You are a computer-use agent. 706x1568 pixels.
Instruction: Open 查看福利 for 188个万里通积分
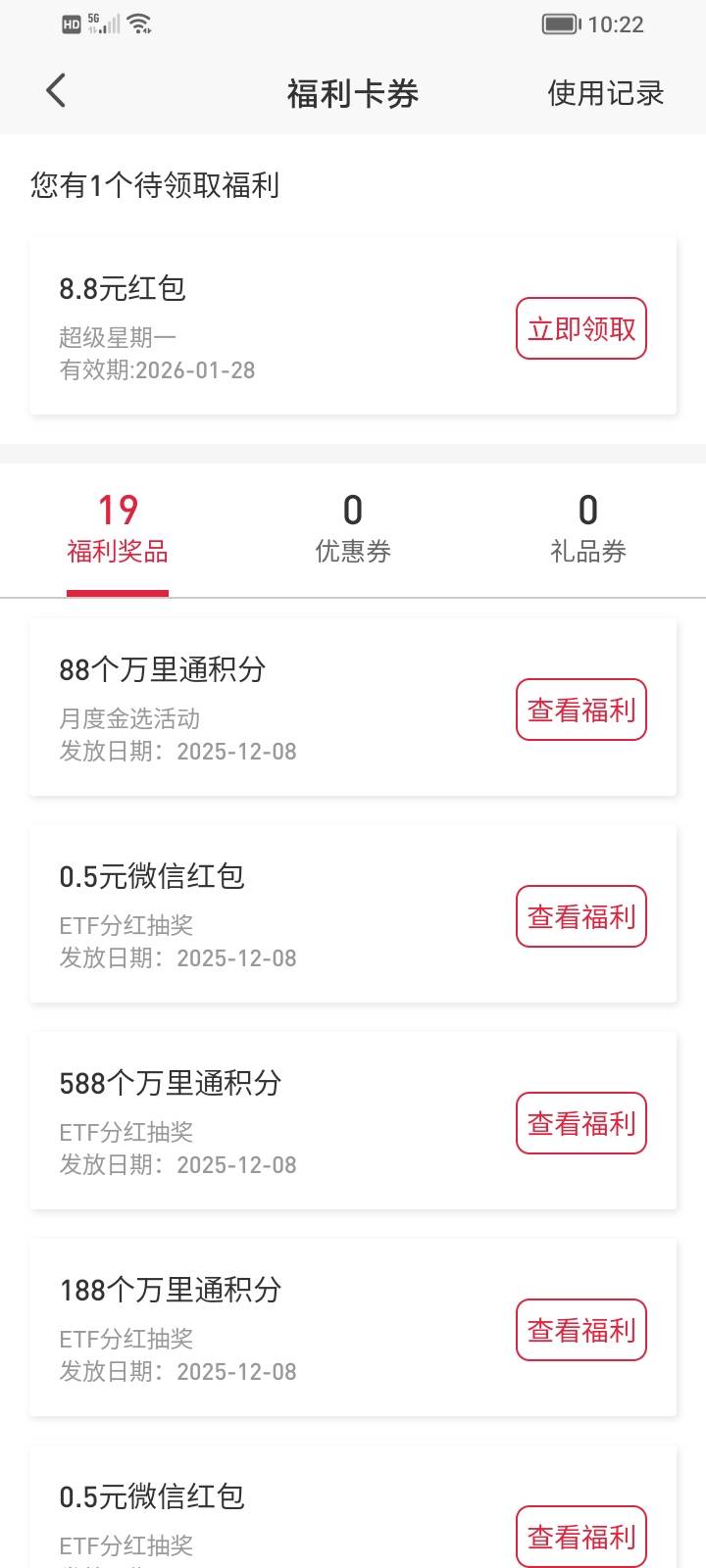[x=580, y=1331]
